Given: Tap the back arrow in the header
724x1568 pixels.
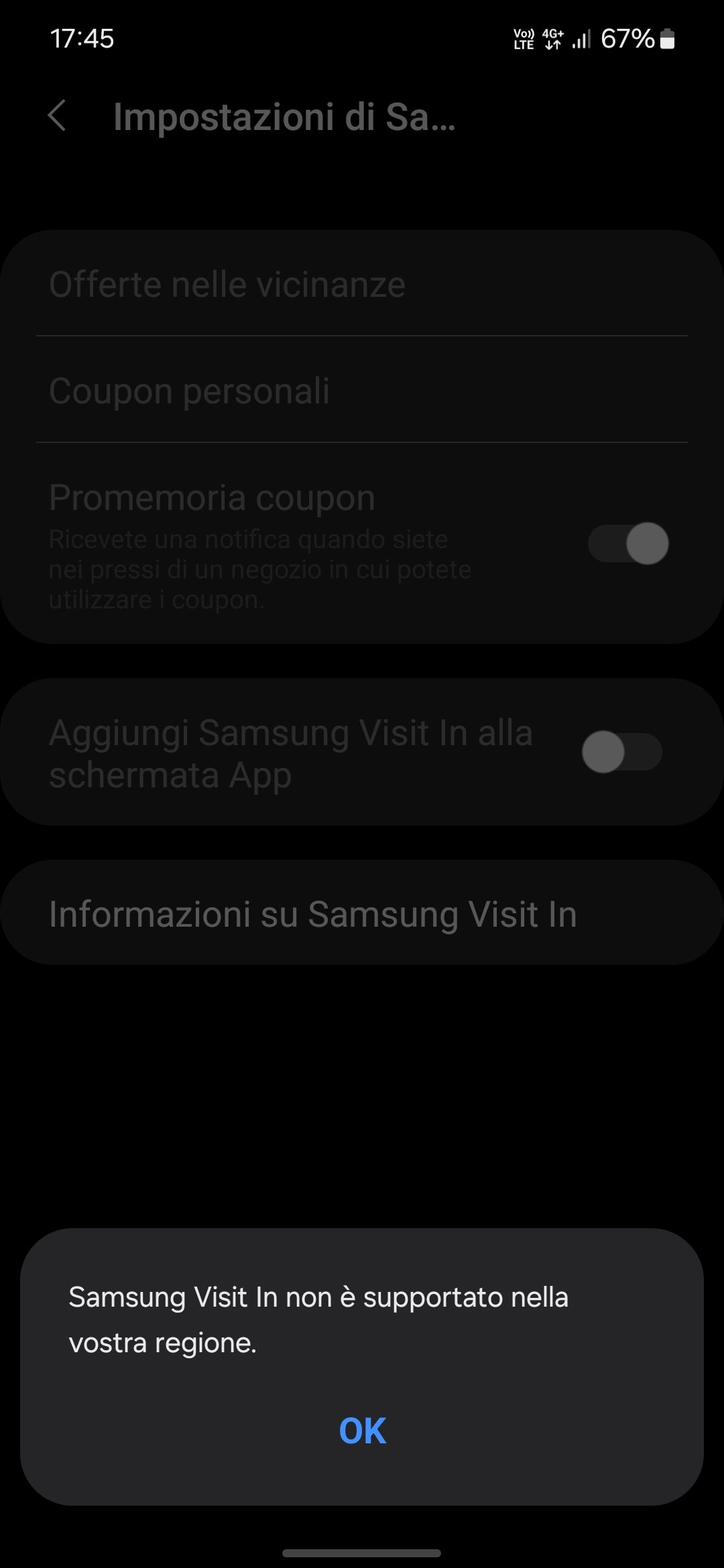Looking at the screenshot, I should pyautogui.click(x=59, y=118).
